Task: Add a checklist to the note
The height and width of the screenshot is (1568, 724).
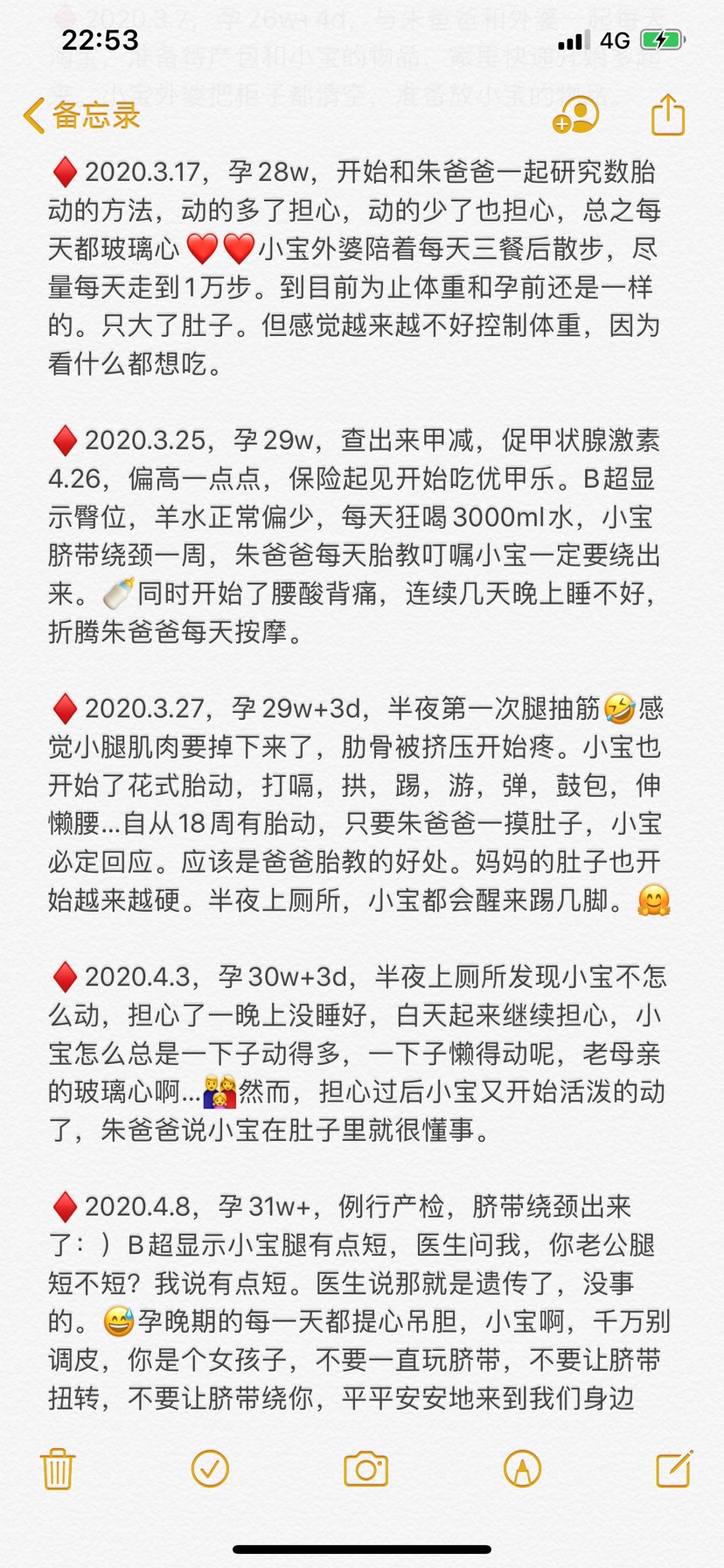Action: coord(210,1468)
